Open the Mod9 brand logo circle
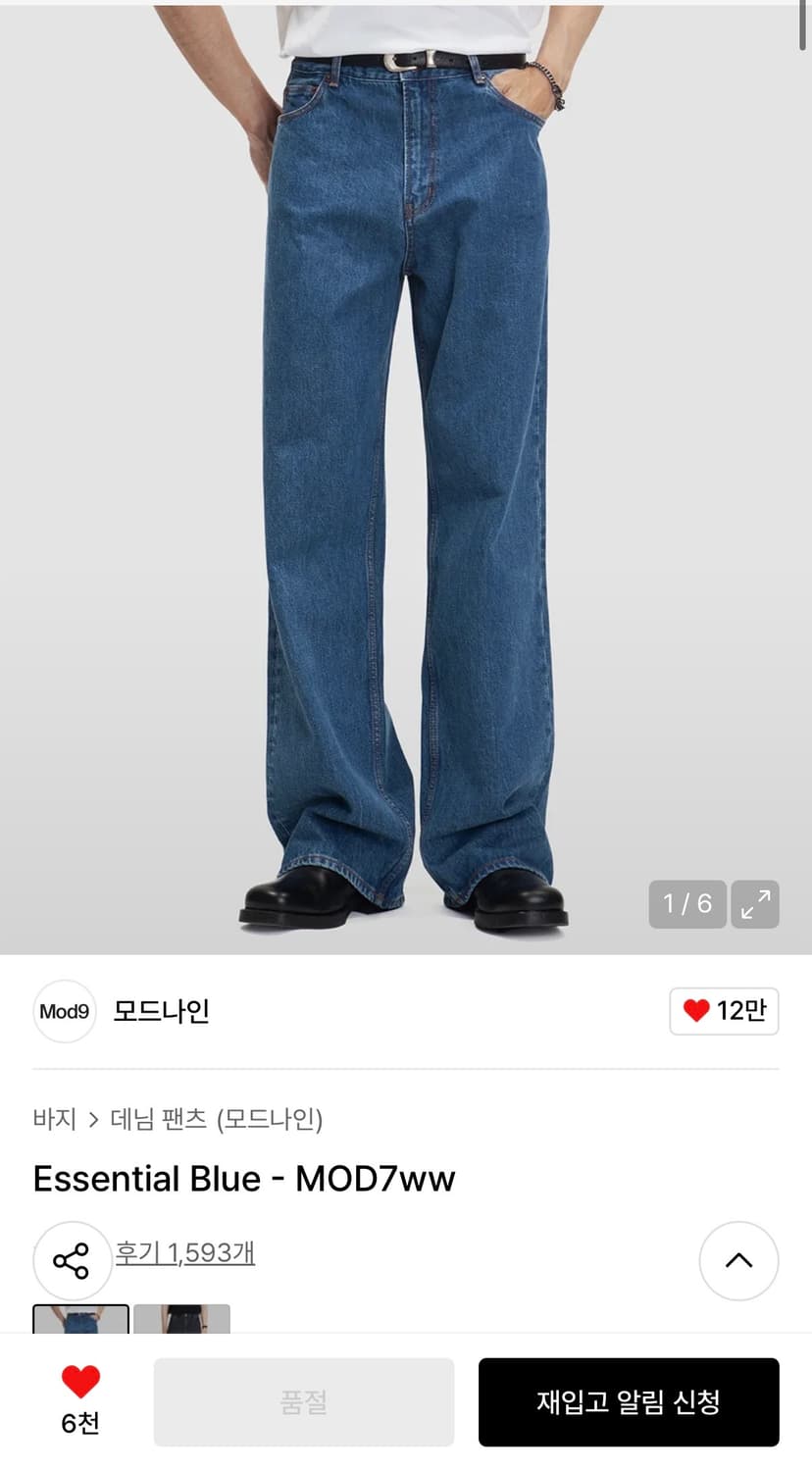The width and height of the screenshot is (812, 1471). coord(64,1011)
